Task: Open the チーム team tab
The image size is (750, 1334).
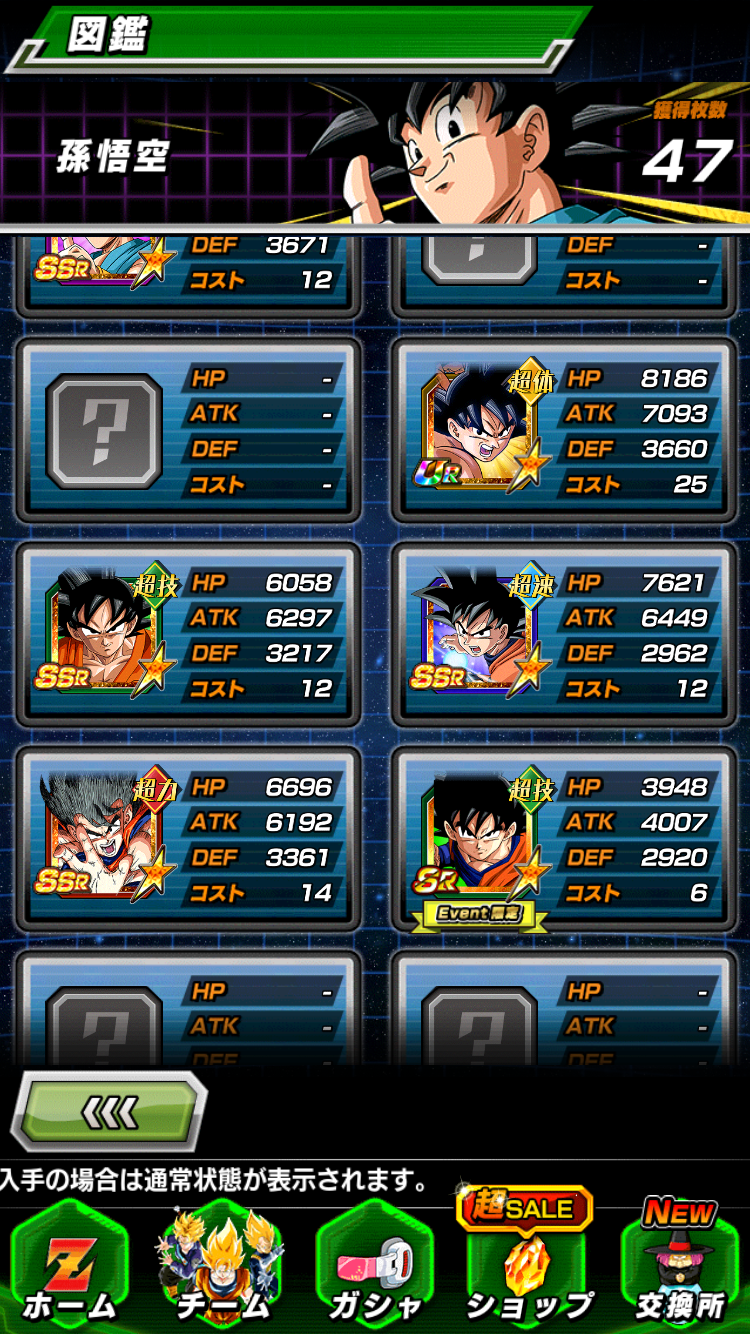Action: (222, 1265)
